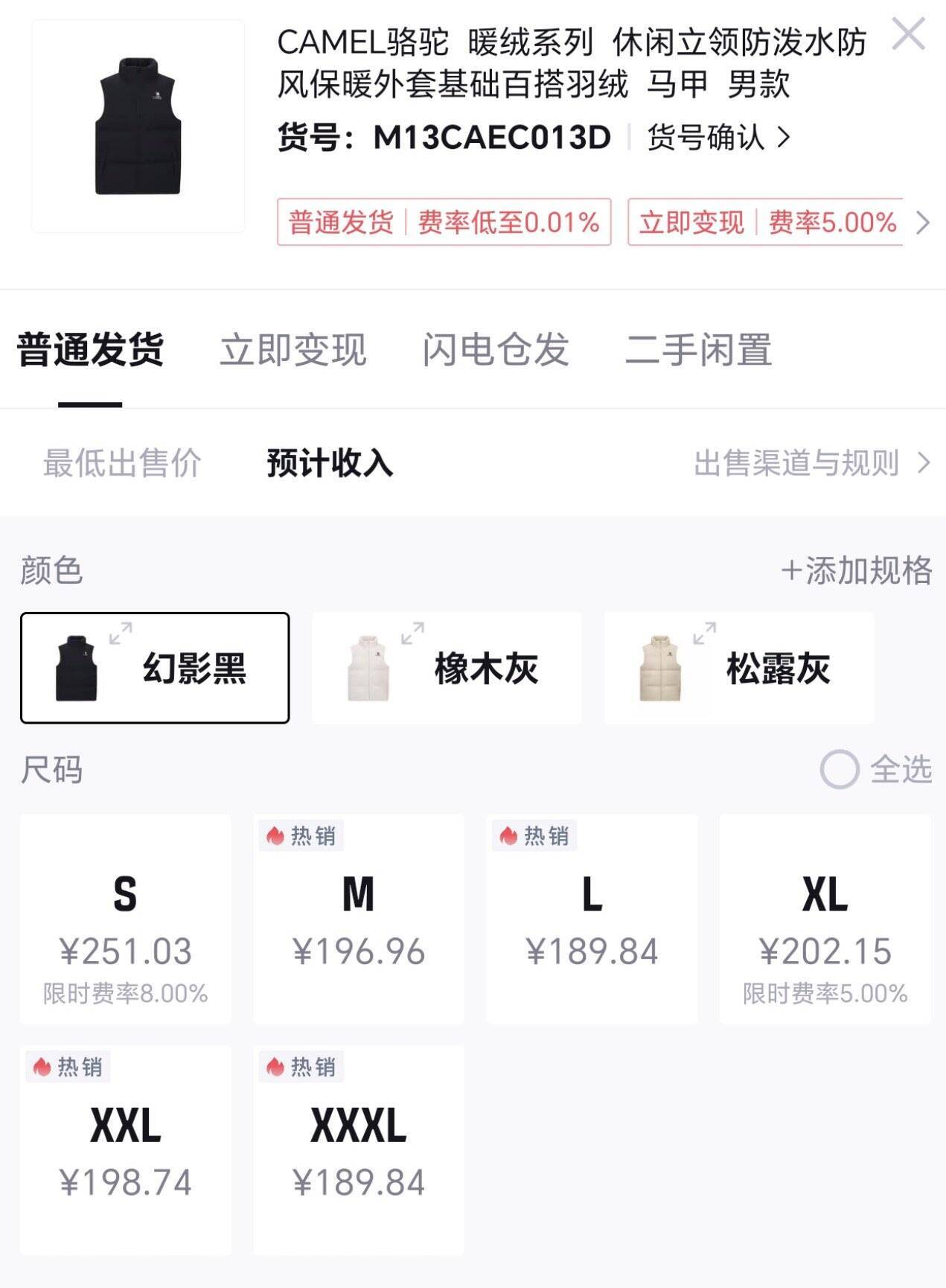This screenshot has height=1288, width=946.
Task: Open 出售渠道与规则
Action: click(811, 463)
